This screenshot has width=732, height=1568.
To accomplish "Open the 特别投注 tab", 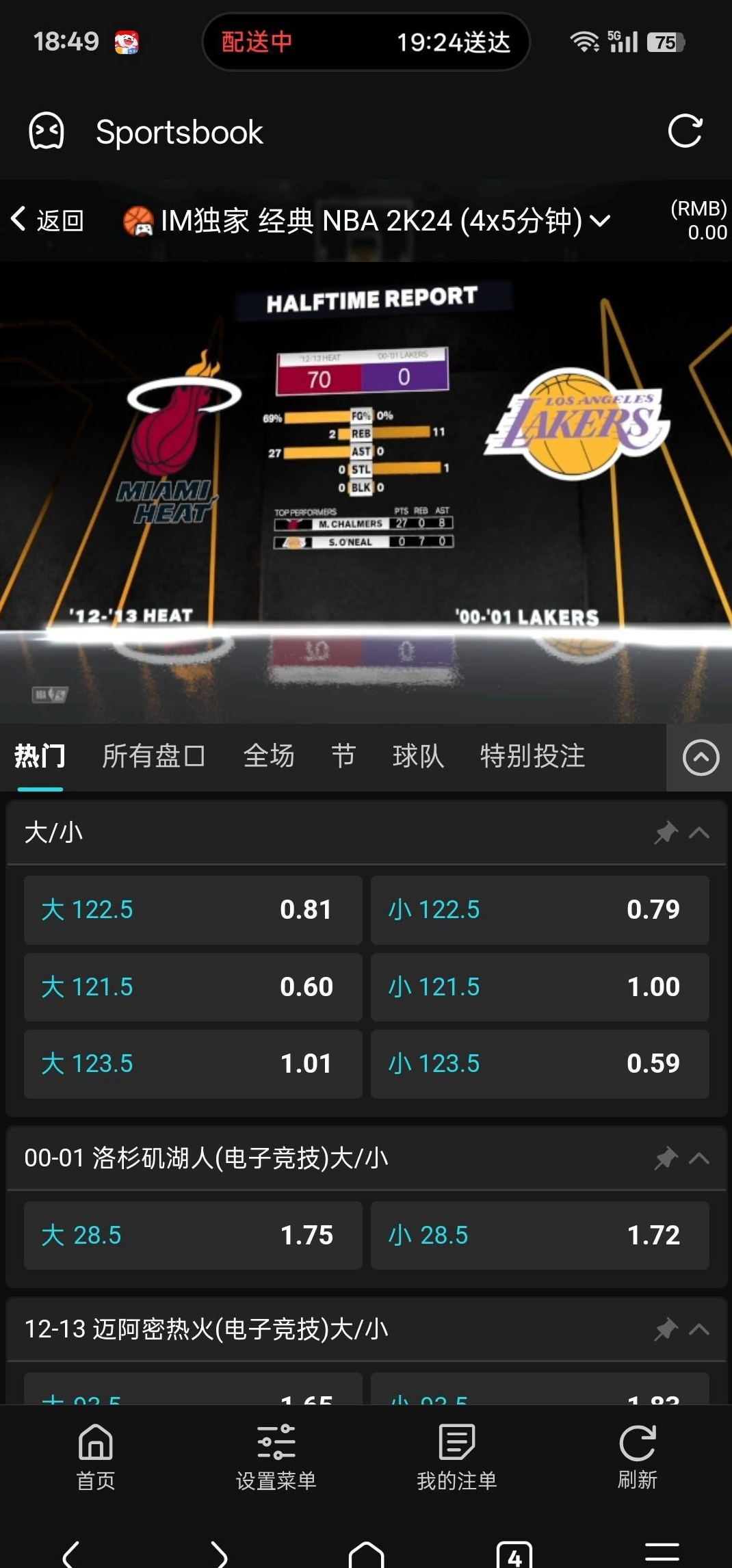I will 532,756.
